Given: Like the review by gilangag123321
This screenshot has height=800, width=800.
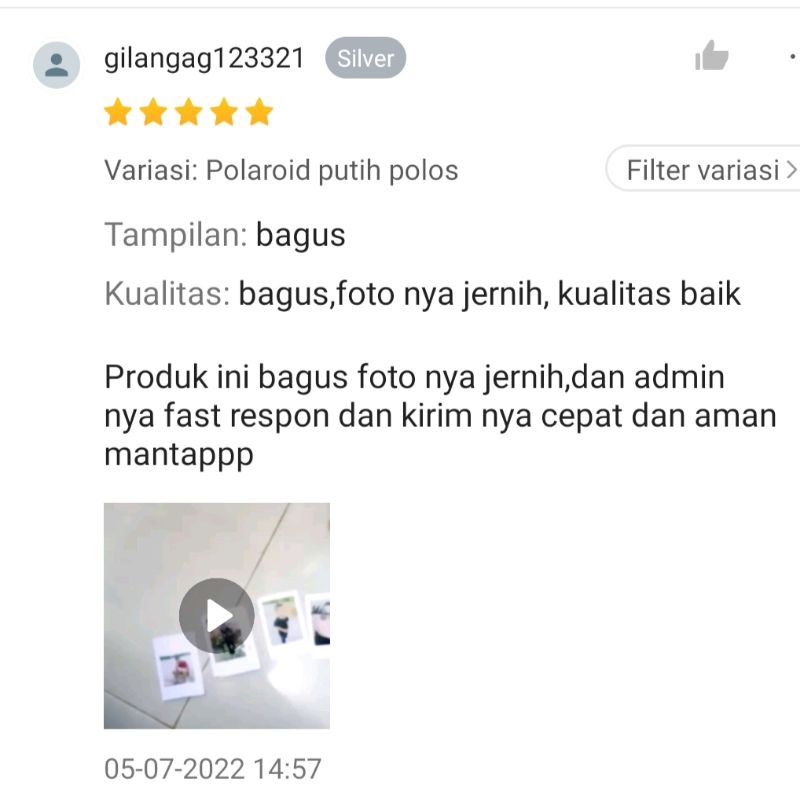Looking at the screenshot, I should [712, 56].
